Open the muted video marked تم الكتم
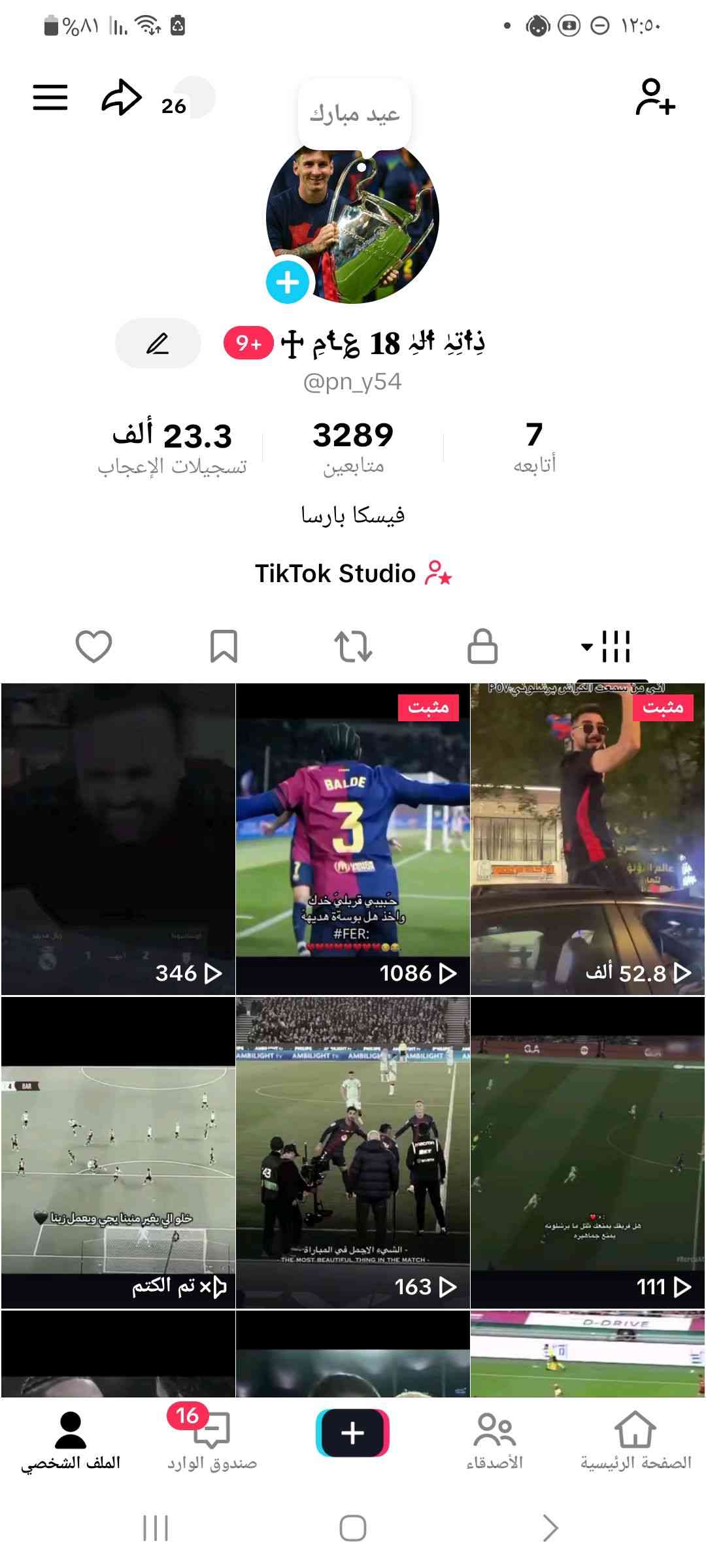Screen dimensions: 706x1568 click(x=118, y=1152)
